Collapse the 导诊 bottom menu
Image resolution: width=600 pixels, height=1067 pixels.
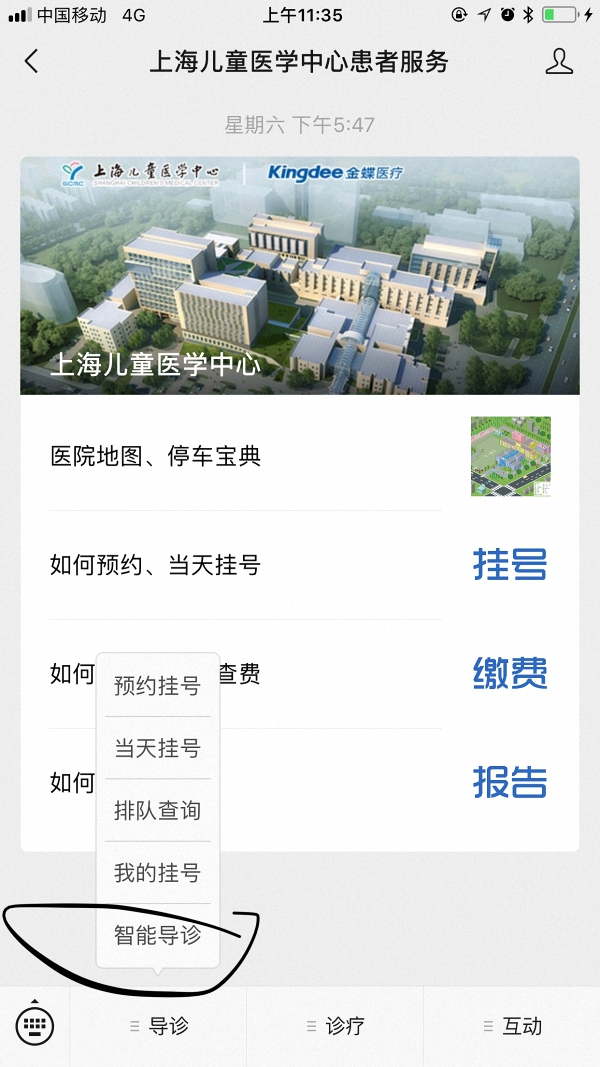point(158,1026)
